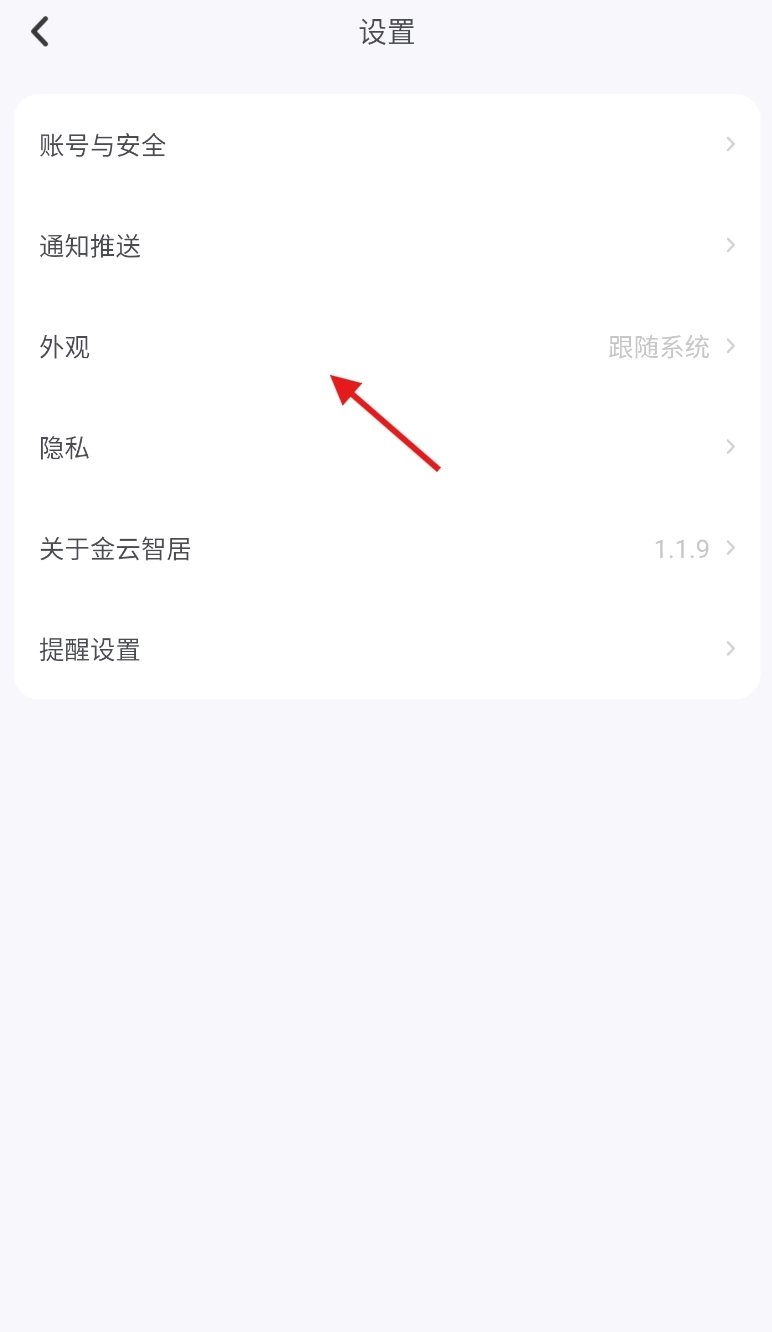The width and height of the screenshot is (772, 1332).
Task: Open 账号与安全 settings
Action: tap(386, 146)
